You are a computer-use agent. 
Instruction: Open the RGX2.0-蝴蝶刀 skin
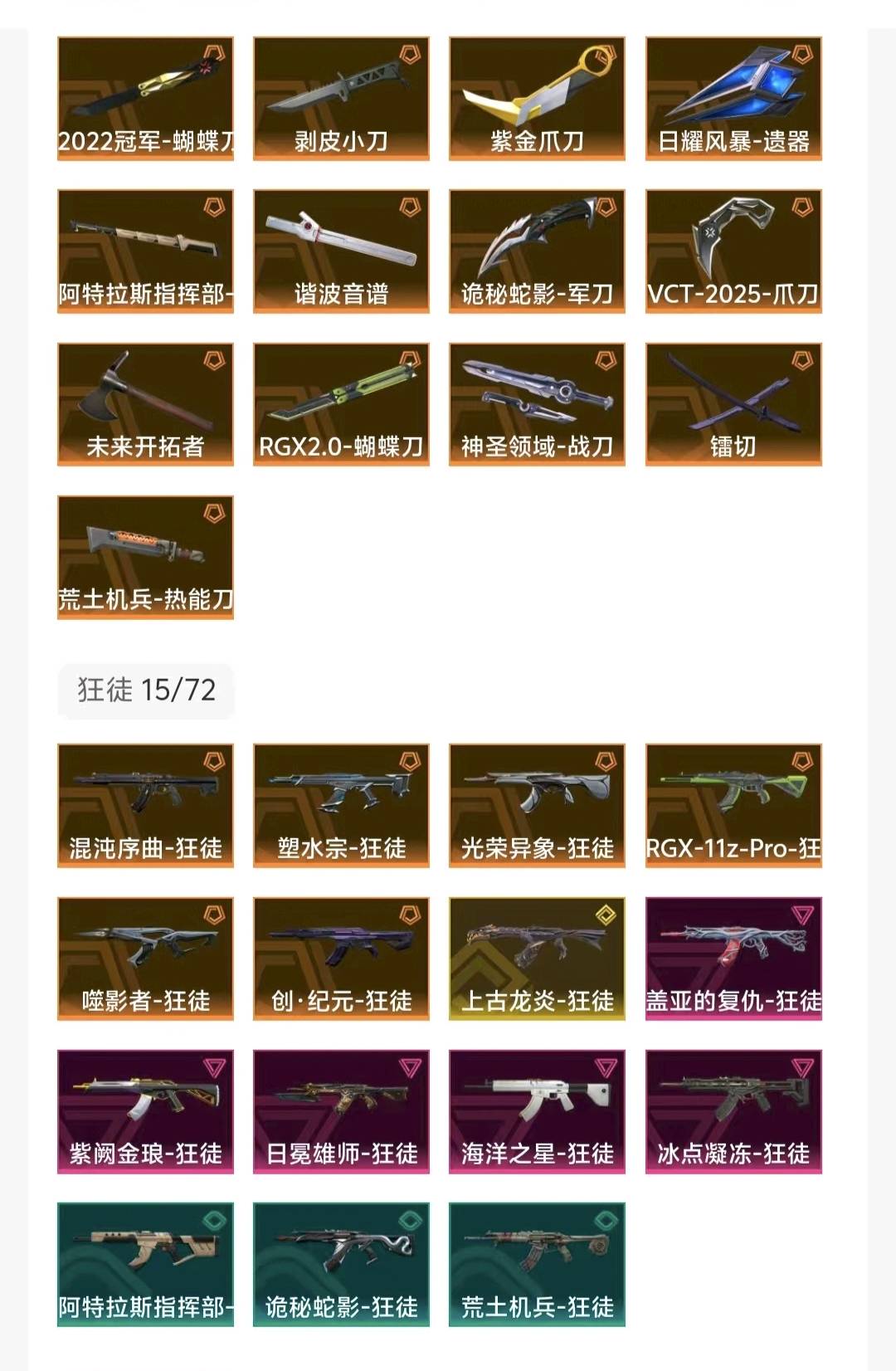(341, 404)
